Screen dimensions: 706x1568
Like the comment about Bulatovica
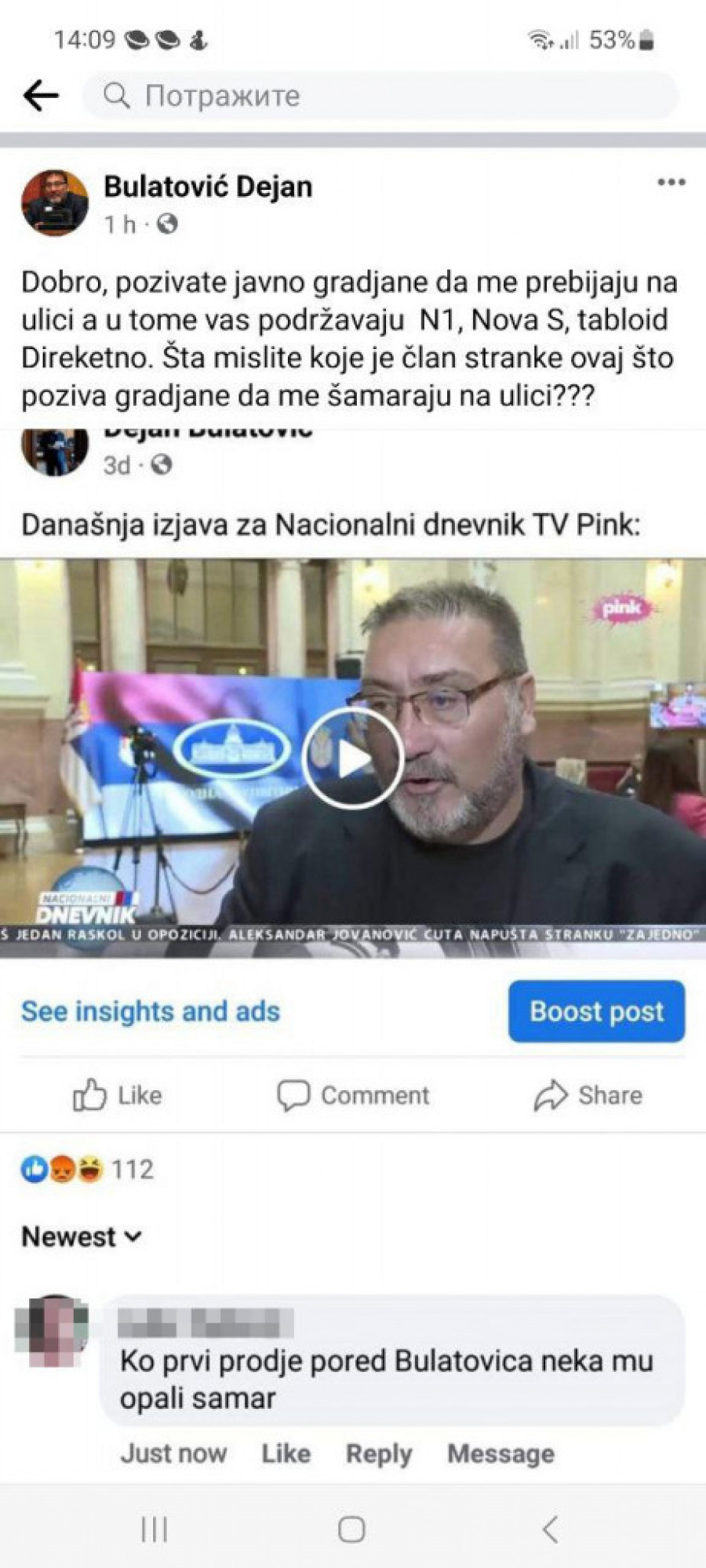(x=286, y=1453)
